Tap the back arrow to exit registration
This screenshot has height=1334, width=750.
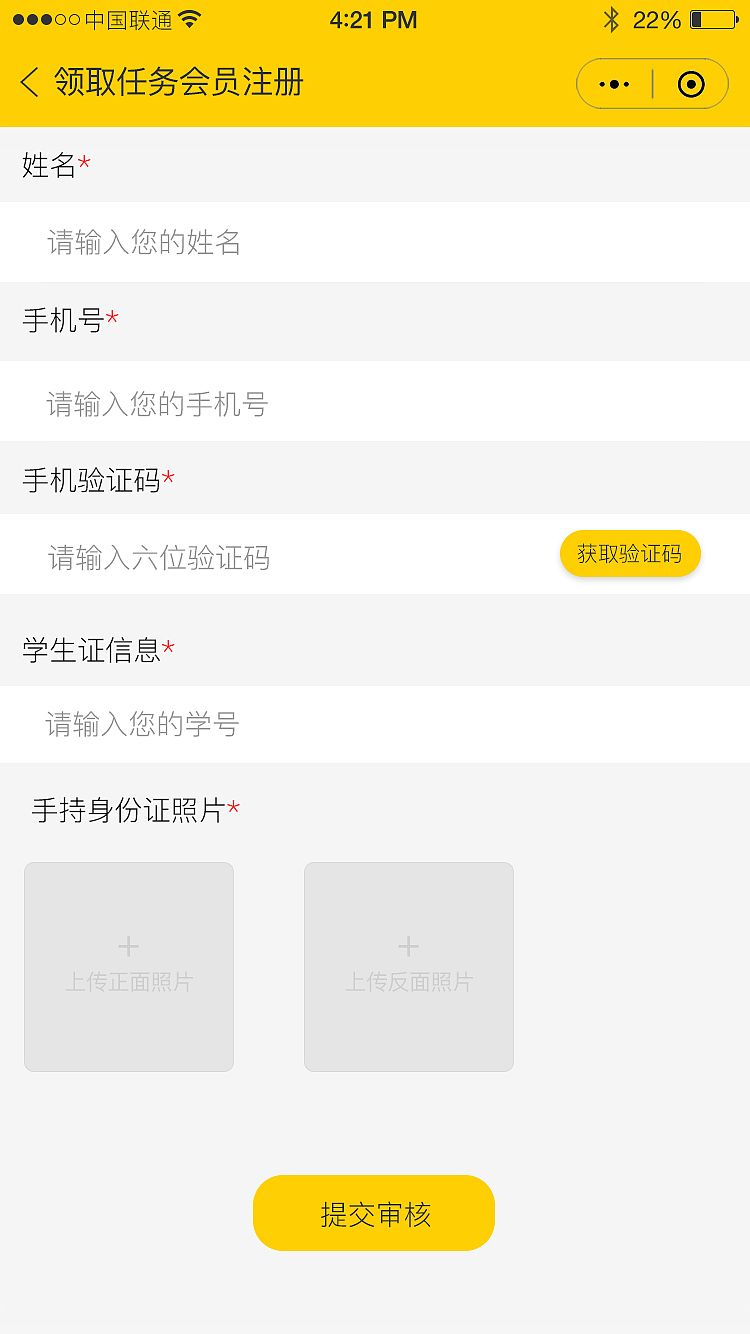28,83
